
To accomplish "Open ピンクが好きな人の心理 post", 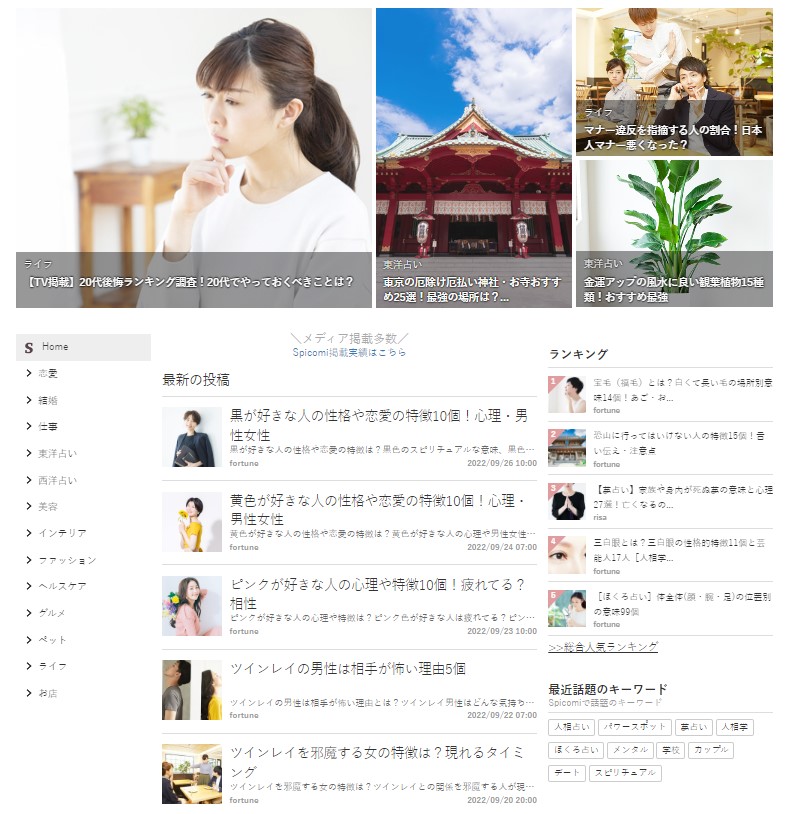I will coord(378,593).
